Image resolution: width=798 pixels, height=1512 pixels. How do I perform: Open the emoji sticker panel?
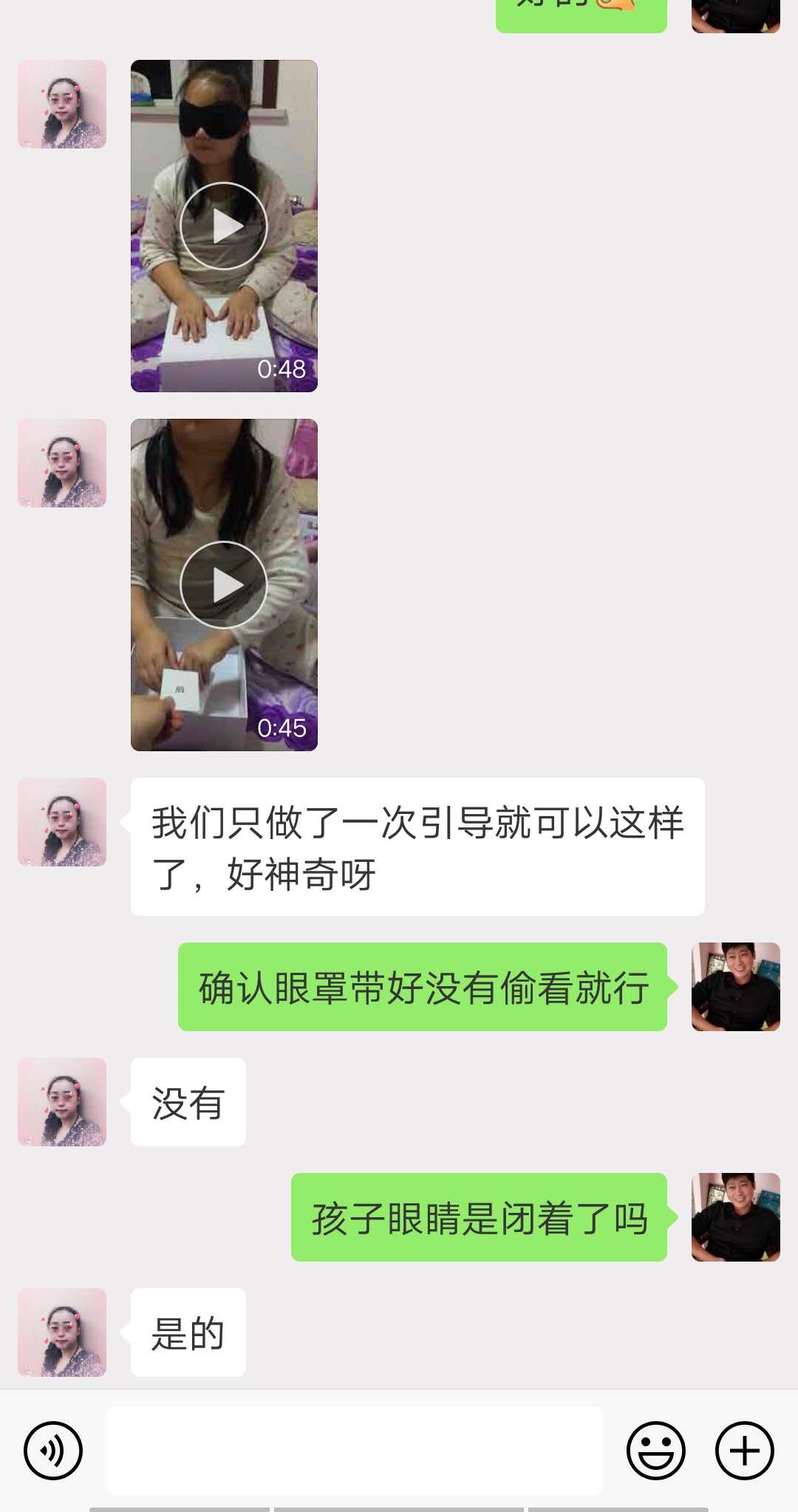click(x=656, y=1450)
